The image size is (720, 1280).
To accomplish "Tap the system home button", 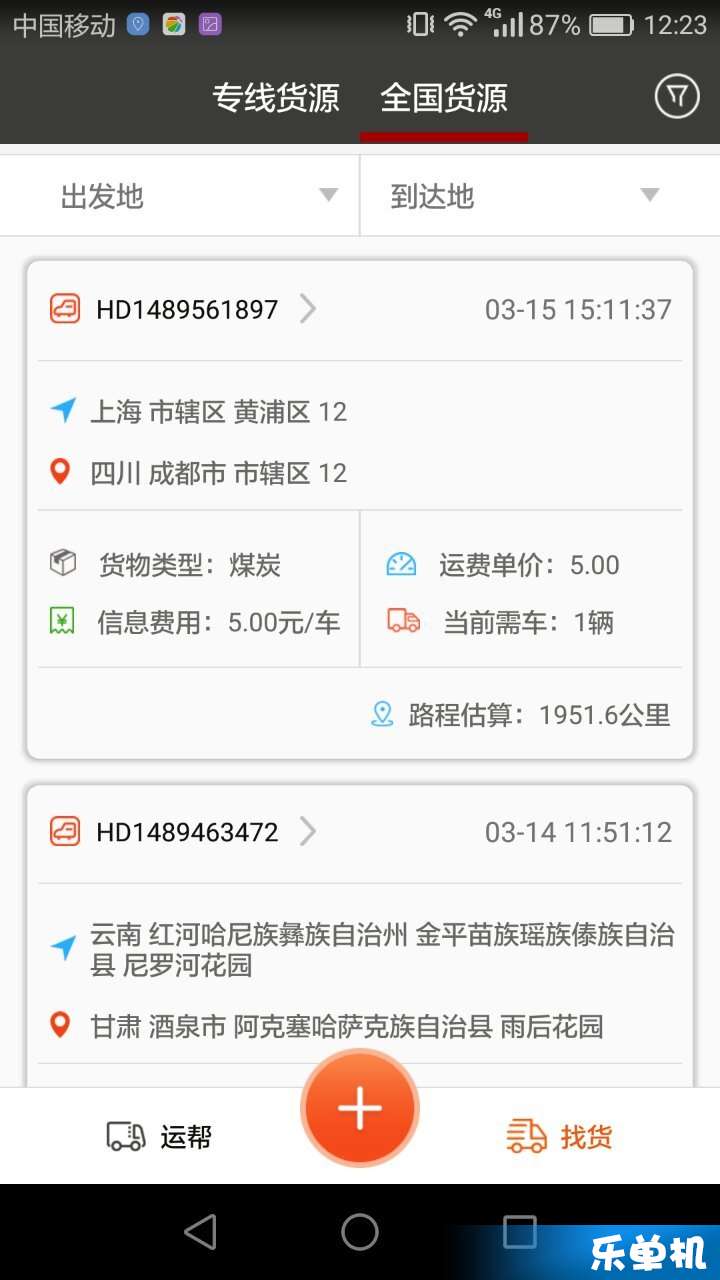I will (x=360, y=1232).
